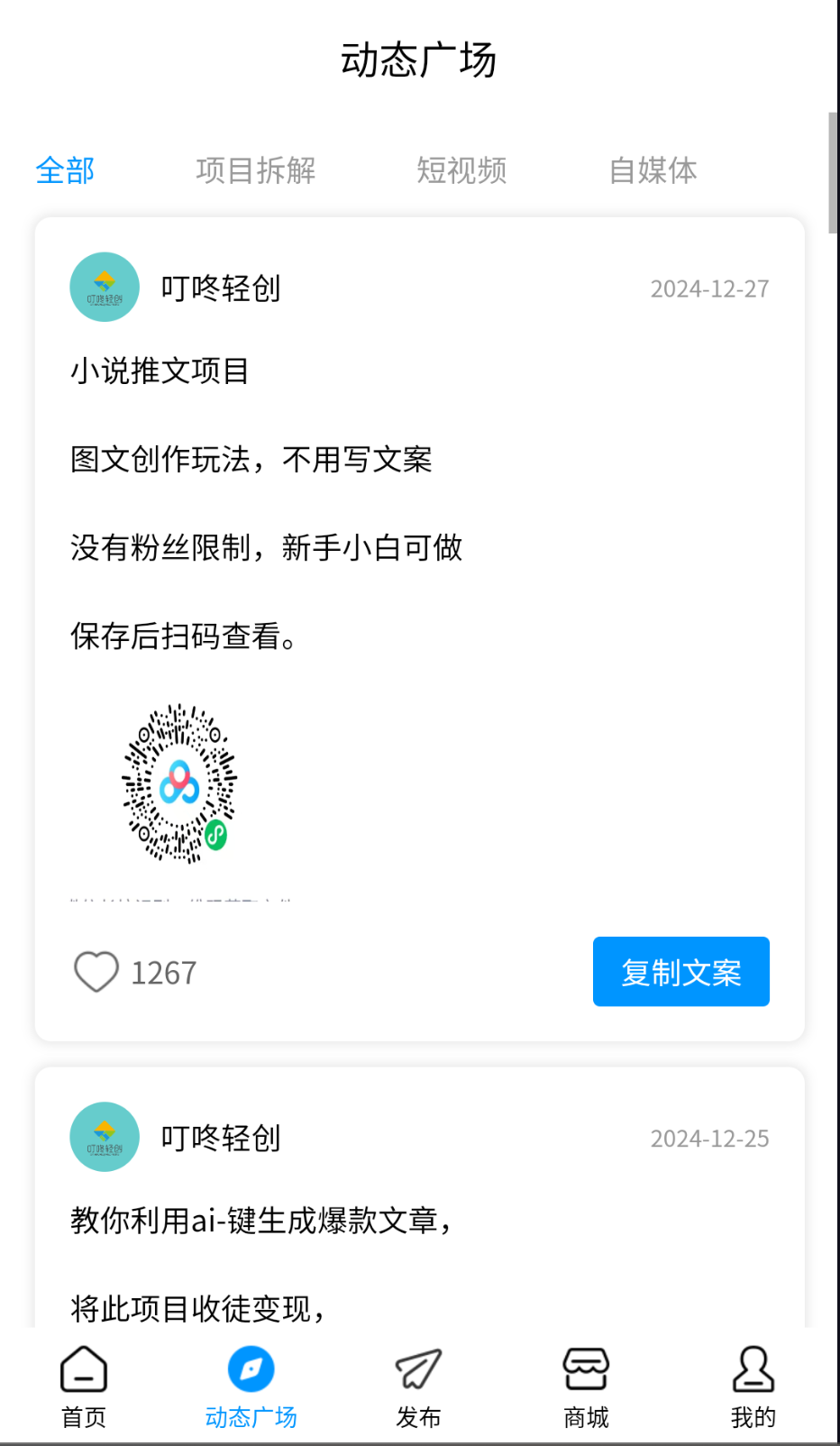This screenshot has height=1446, width=840.
Task: Tap the 发布 paper plane icon
Action: [418, 1371]
